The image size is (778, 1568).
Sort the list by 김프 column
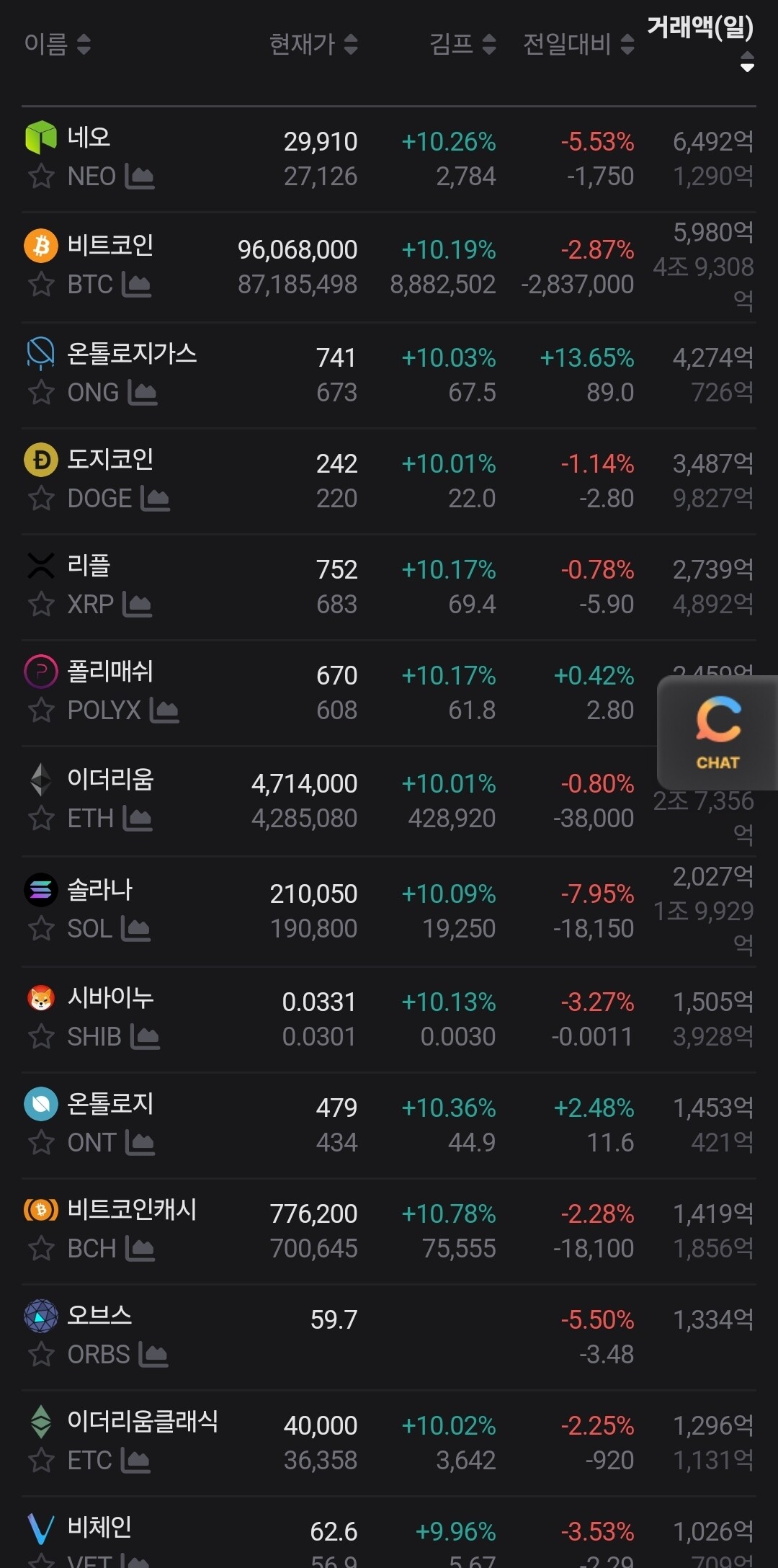click(462, 45)
